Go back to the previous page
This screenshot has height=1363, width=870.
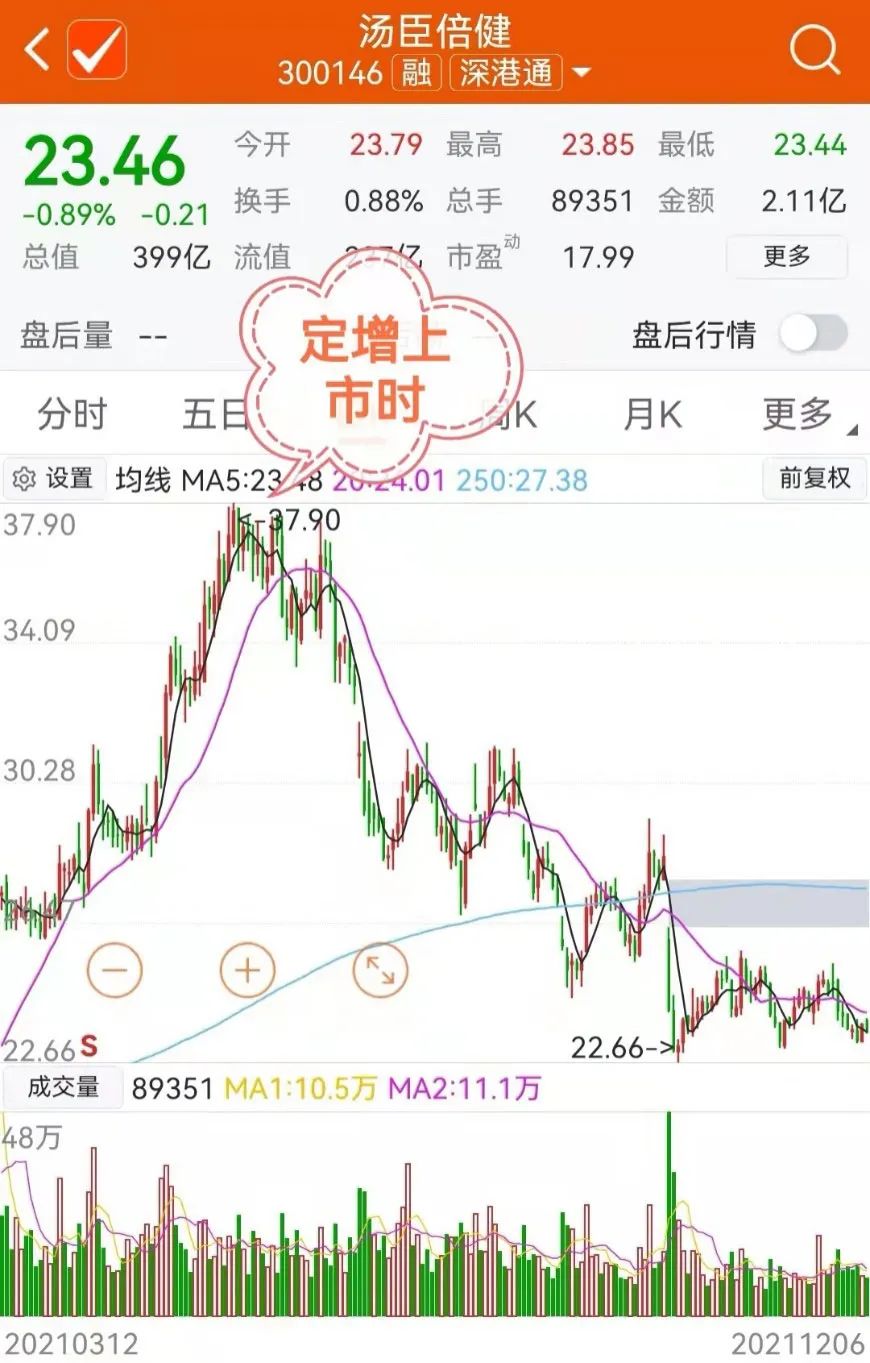coord(36,49)
